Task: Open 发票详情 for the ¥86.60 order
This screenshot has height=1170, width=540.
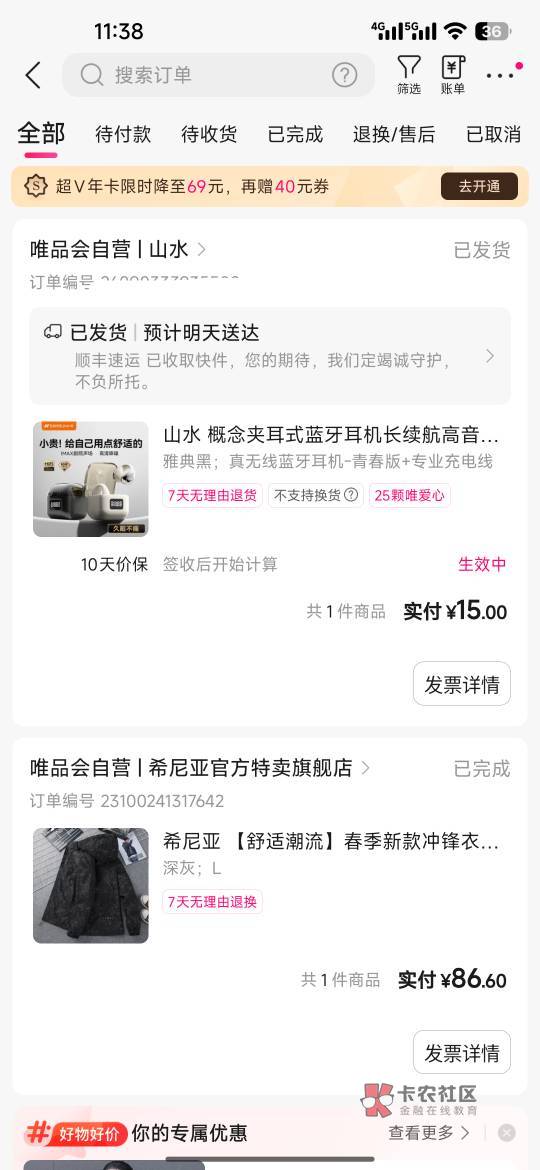Action: coord(462,1053)
